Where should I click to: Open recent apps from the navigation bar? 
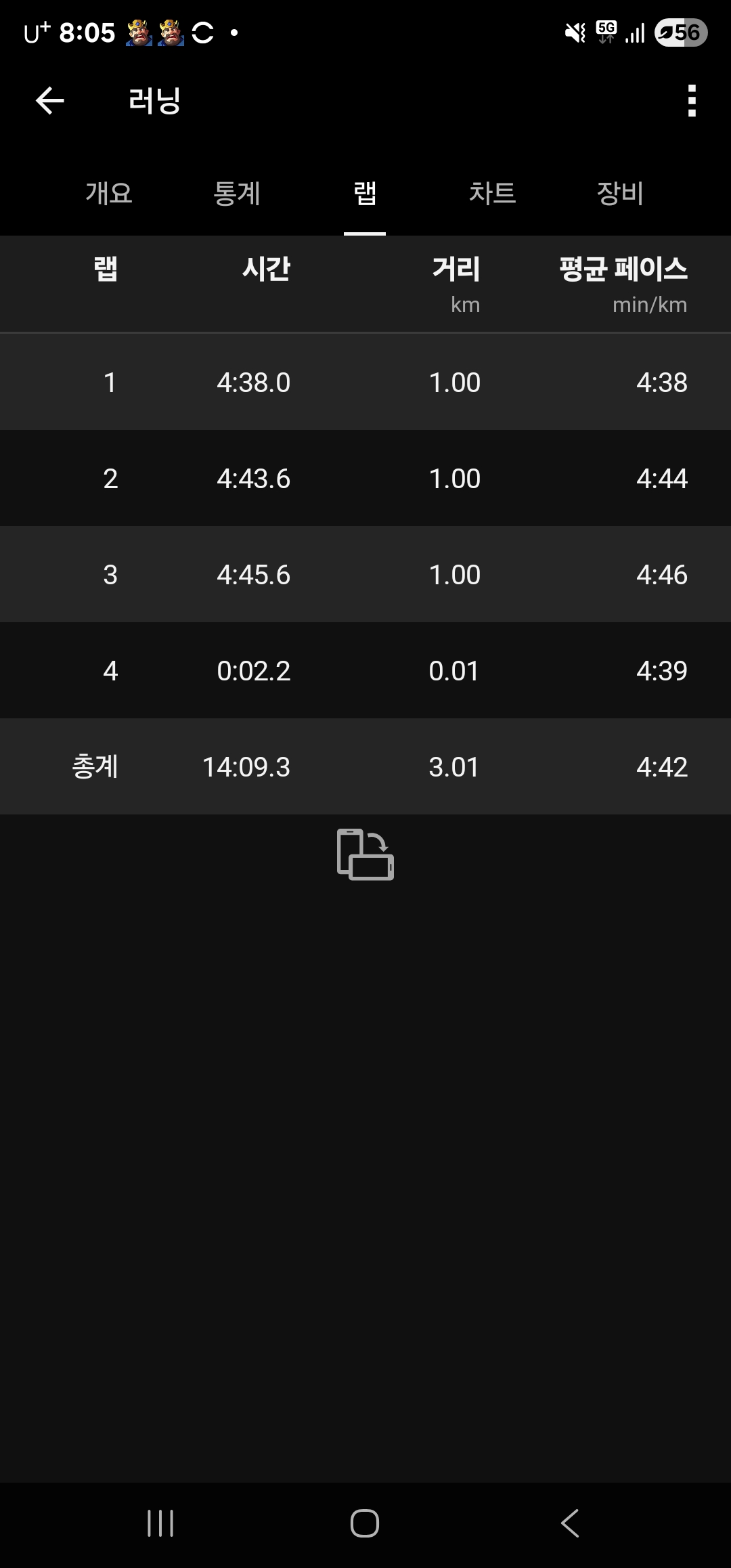click(x=160, y=1523)
